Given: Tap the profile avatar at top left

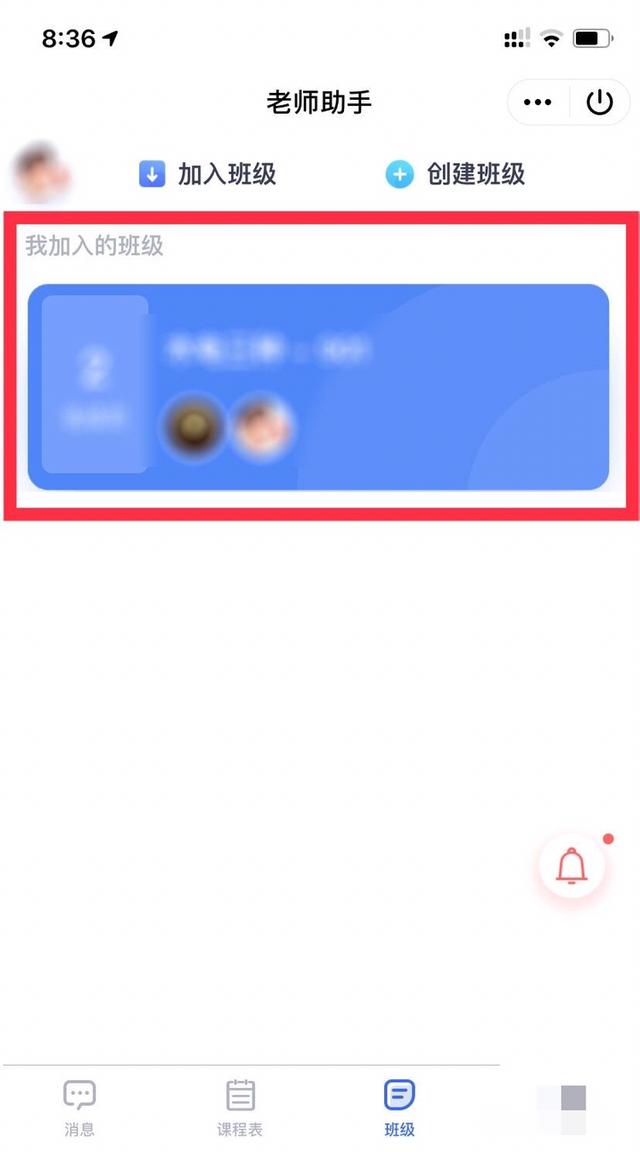Looking at the screenshot, I should (40, 173).
